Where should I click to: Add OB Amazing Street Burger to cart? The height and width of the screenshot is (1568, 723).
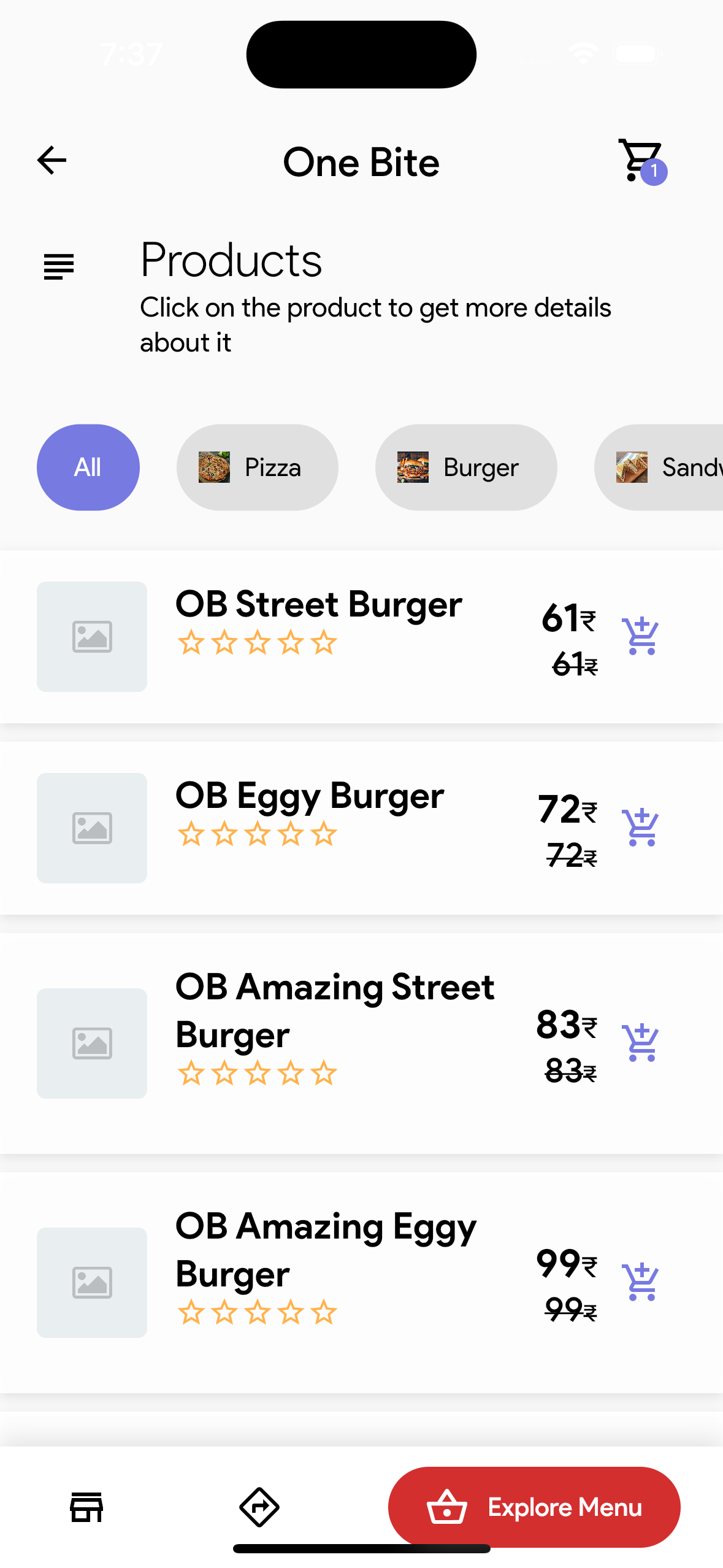coord(640,1043)
